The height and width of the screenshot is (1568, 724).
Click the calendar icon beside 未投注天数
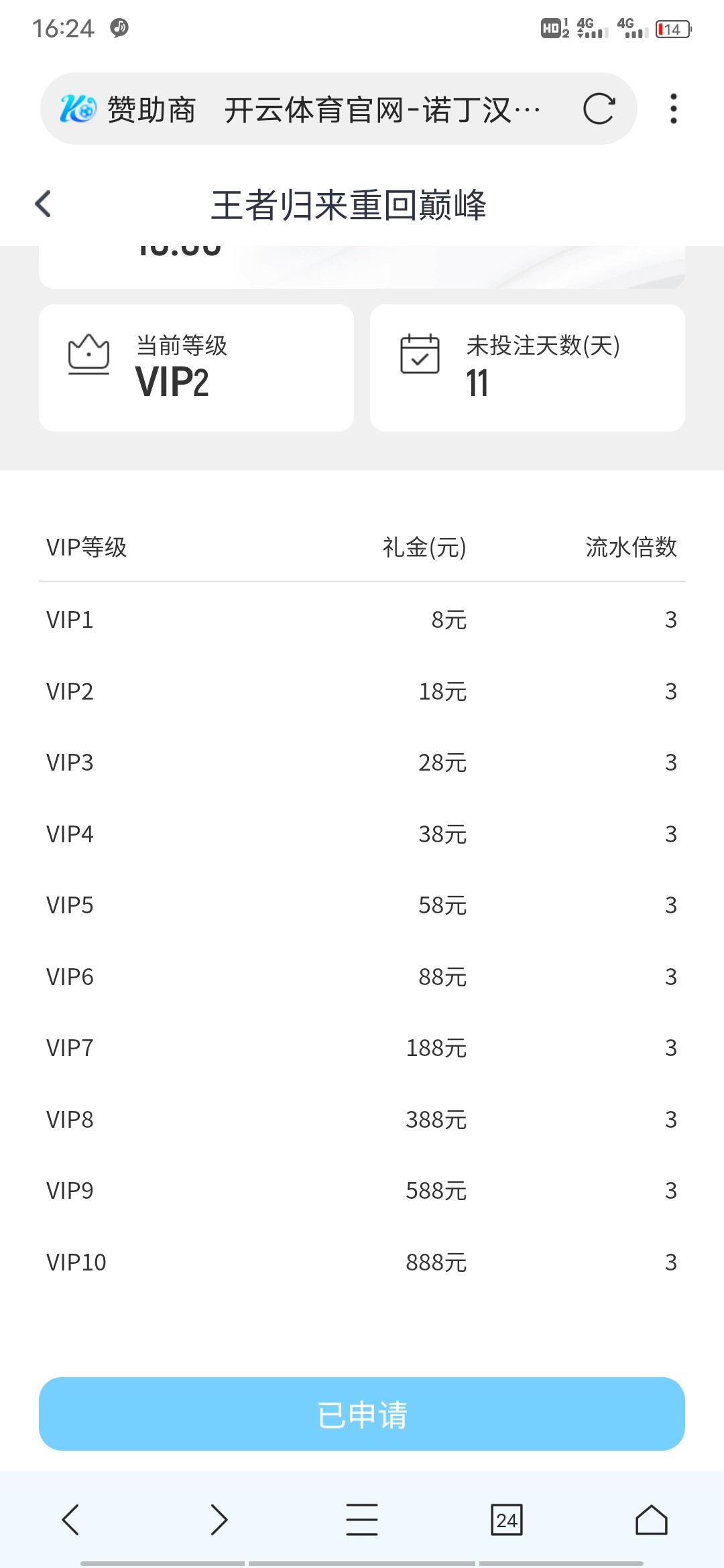pos(419,354)
